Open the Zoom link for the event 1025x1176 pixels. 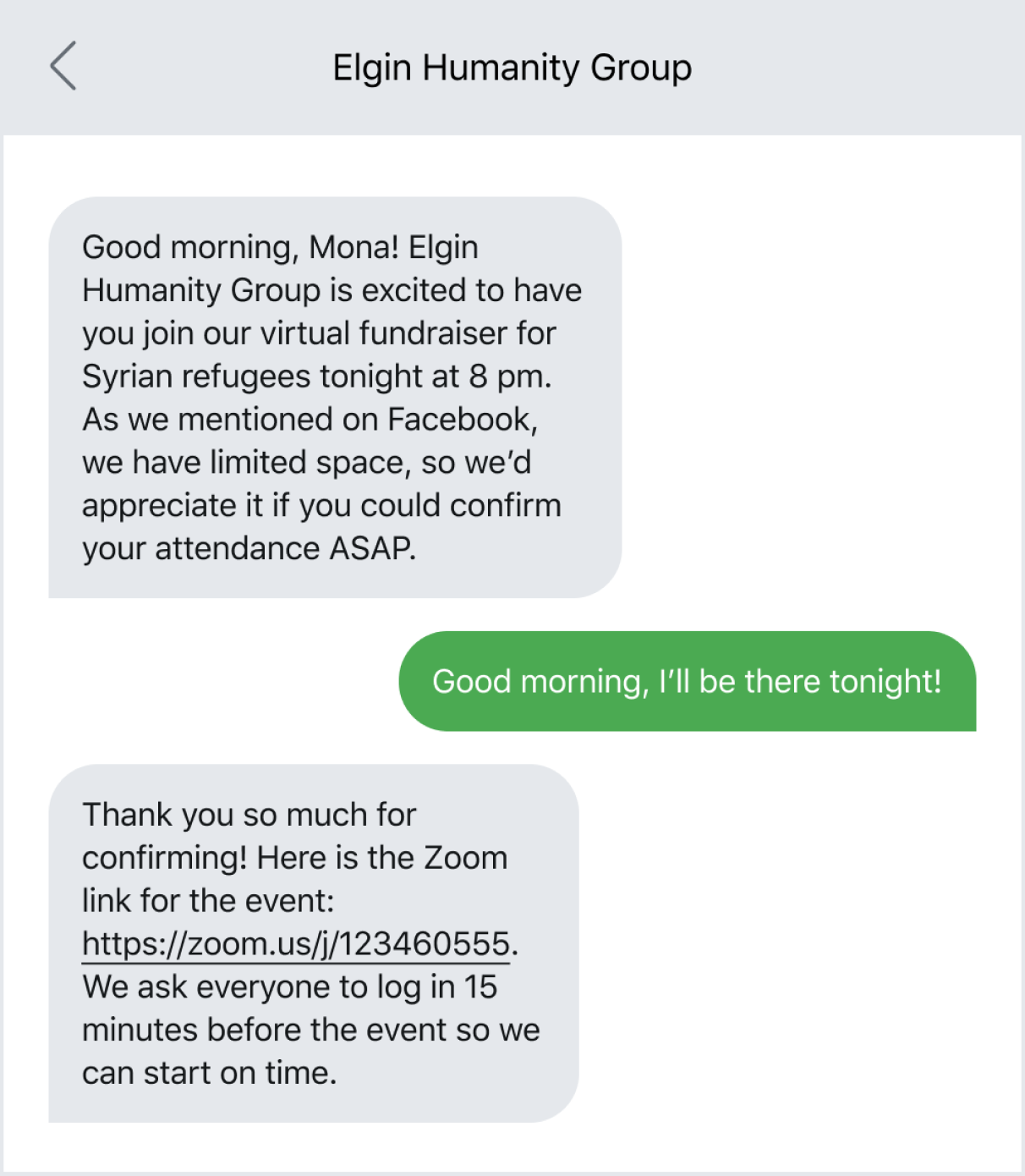(296, 944)
